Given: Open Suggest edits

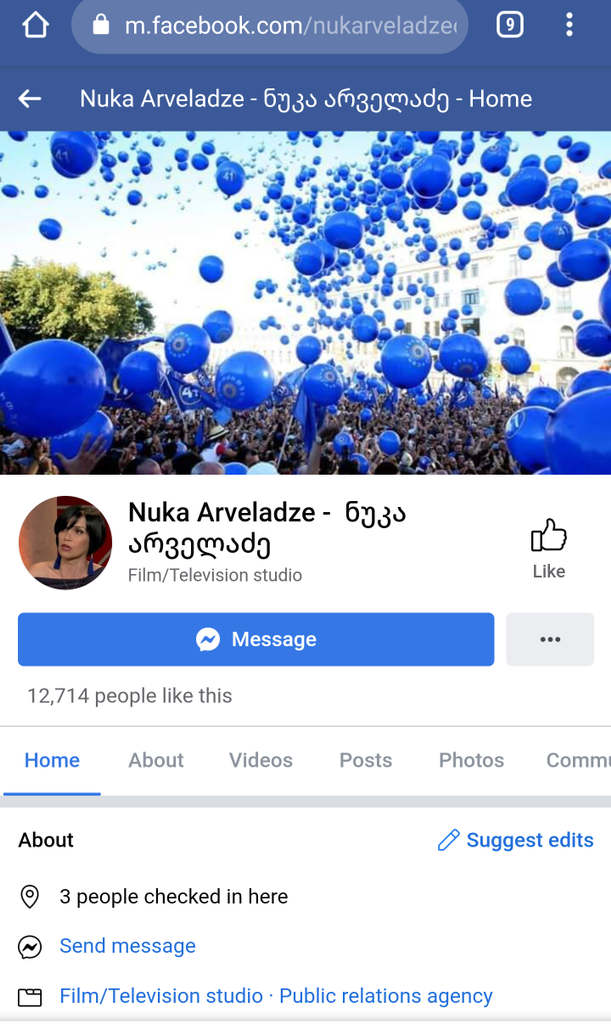Looking at the screenshot, I should (517, 840).
